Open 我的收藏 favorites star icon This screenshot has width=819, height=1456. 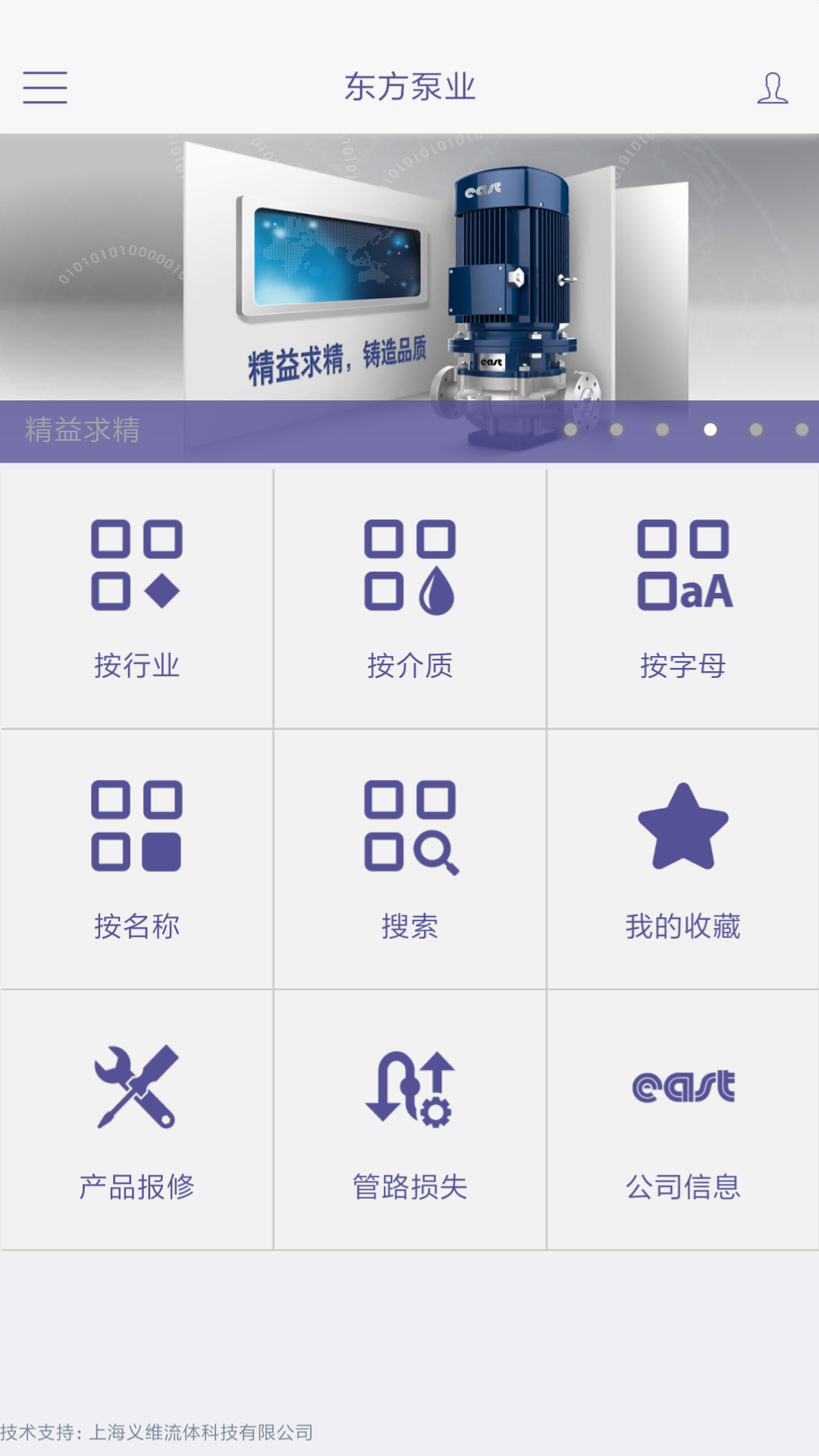[x=682, y=827]
